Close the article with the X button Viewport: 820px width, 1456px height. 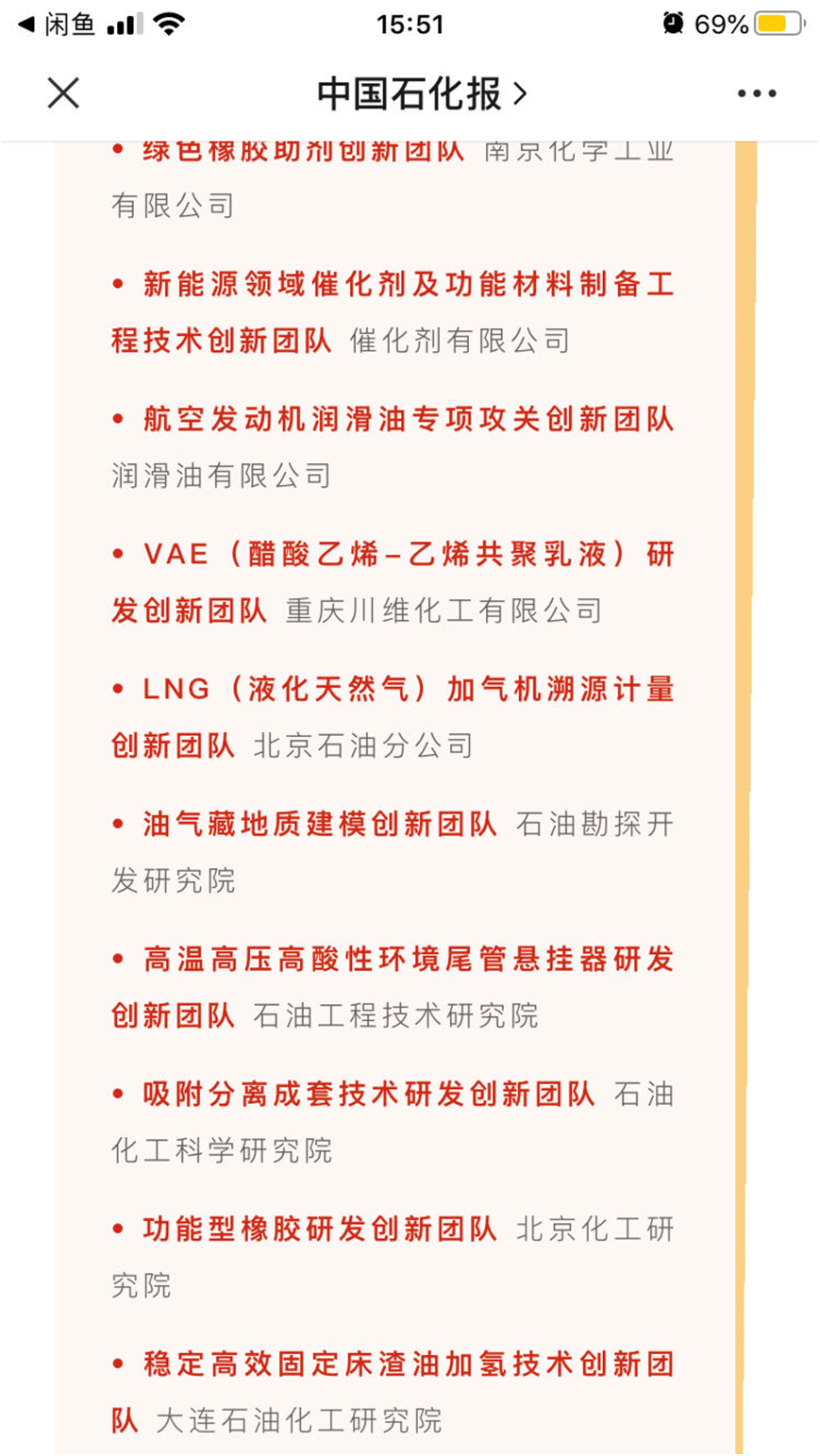coord(63,93)
